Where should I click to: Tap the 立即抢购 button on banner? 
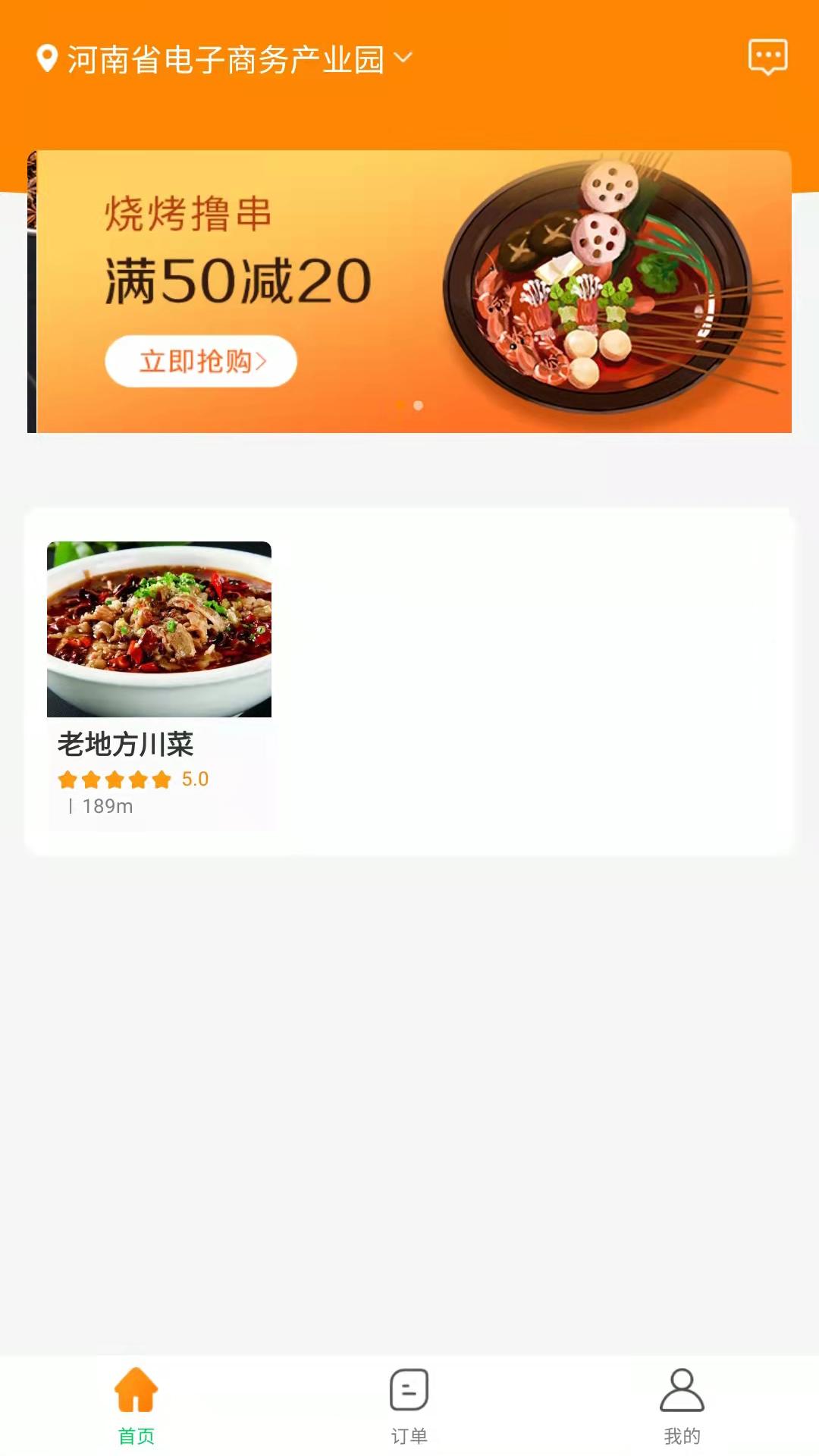201,361
